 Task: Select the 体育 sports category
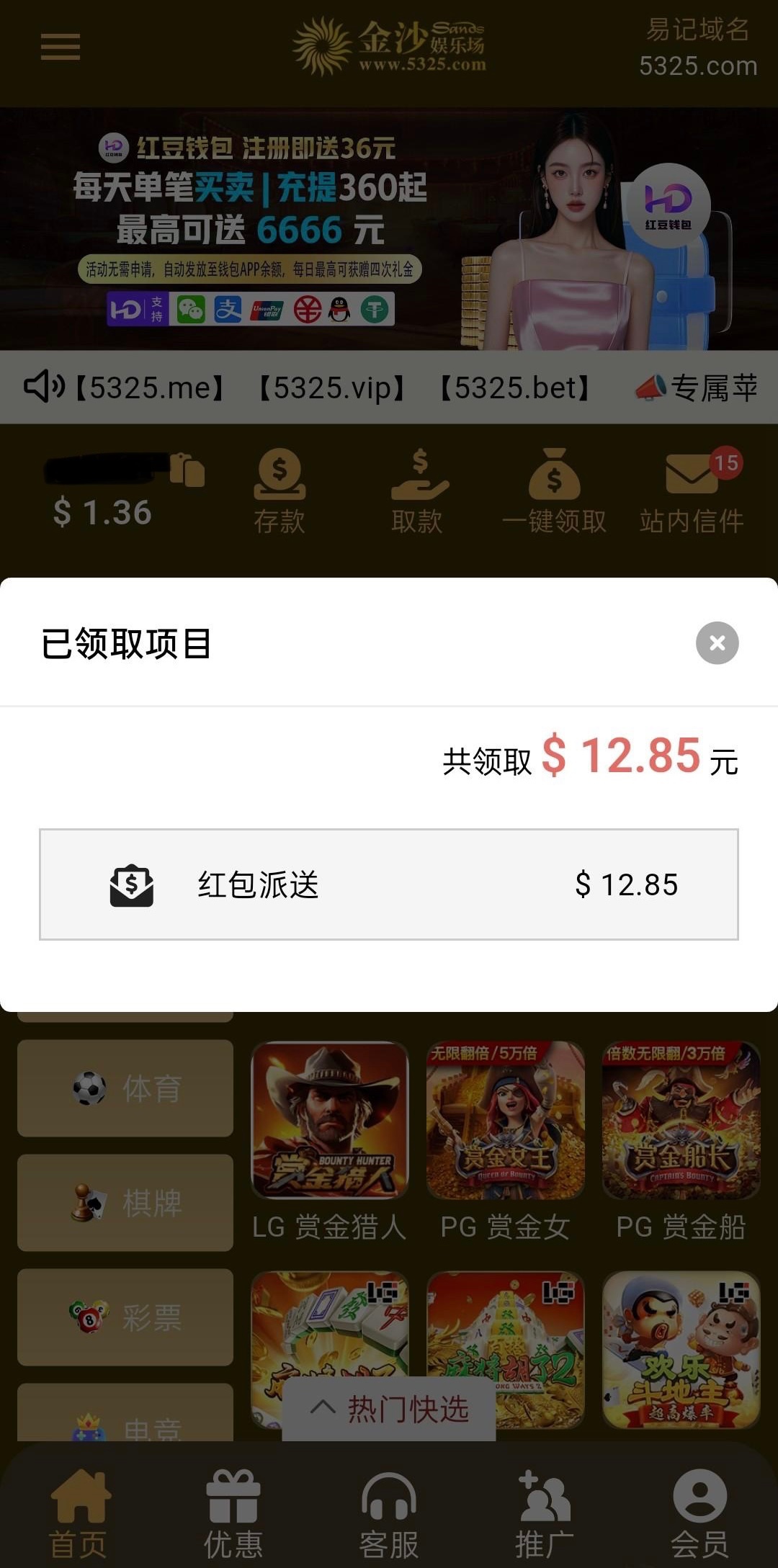click(125, 1088)
